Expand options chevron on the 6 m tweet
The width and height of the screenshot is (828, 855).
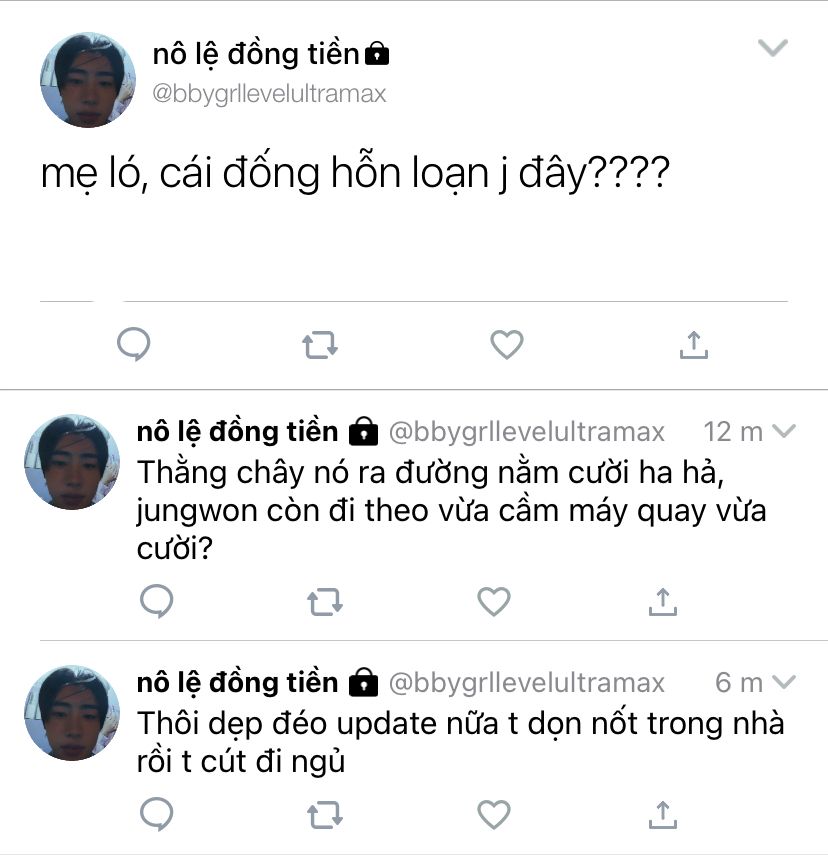(x=784, y=682)
